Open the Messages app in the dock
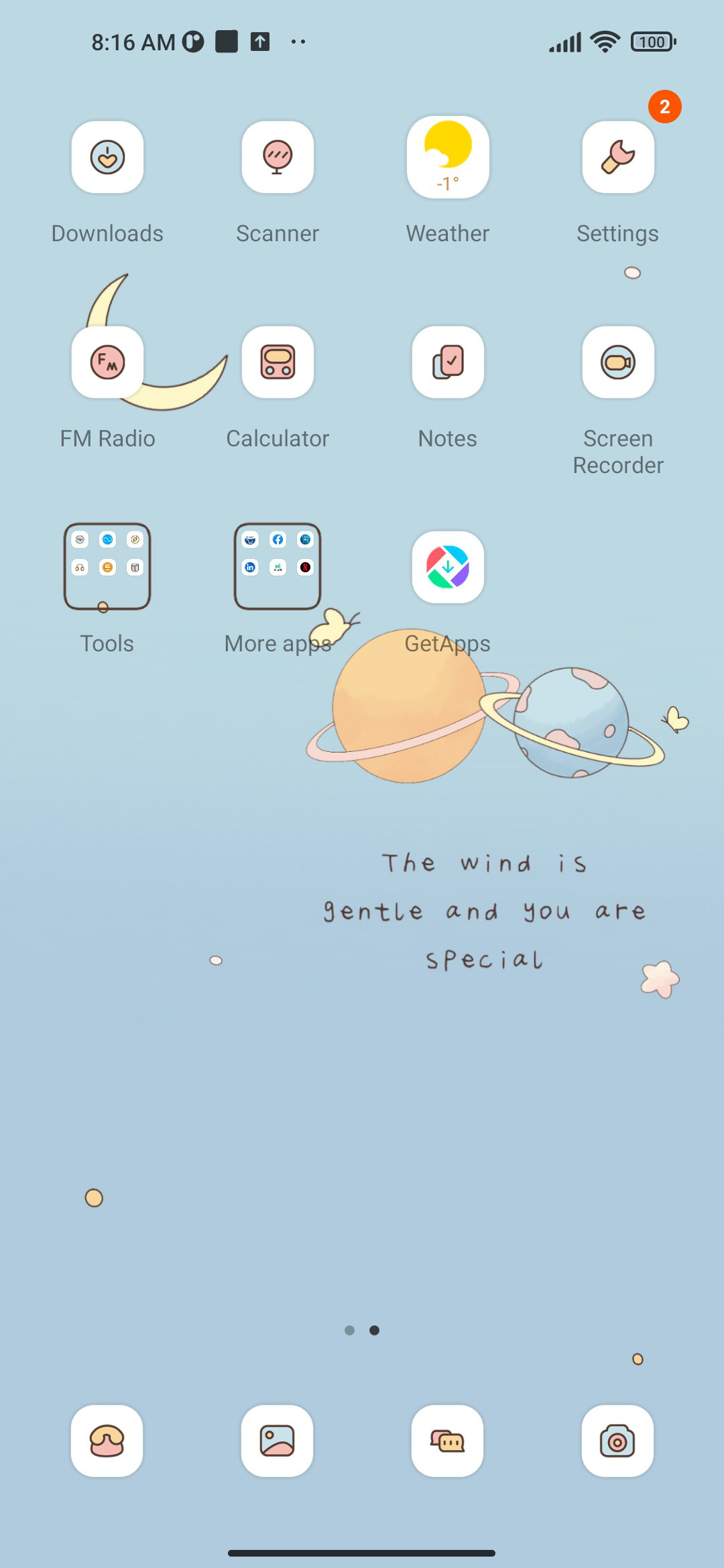Screen dimensions: 724x1568 coord(448,1441)
